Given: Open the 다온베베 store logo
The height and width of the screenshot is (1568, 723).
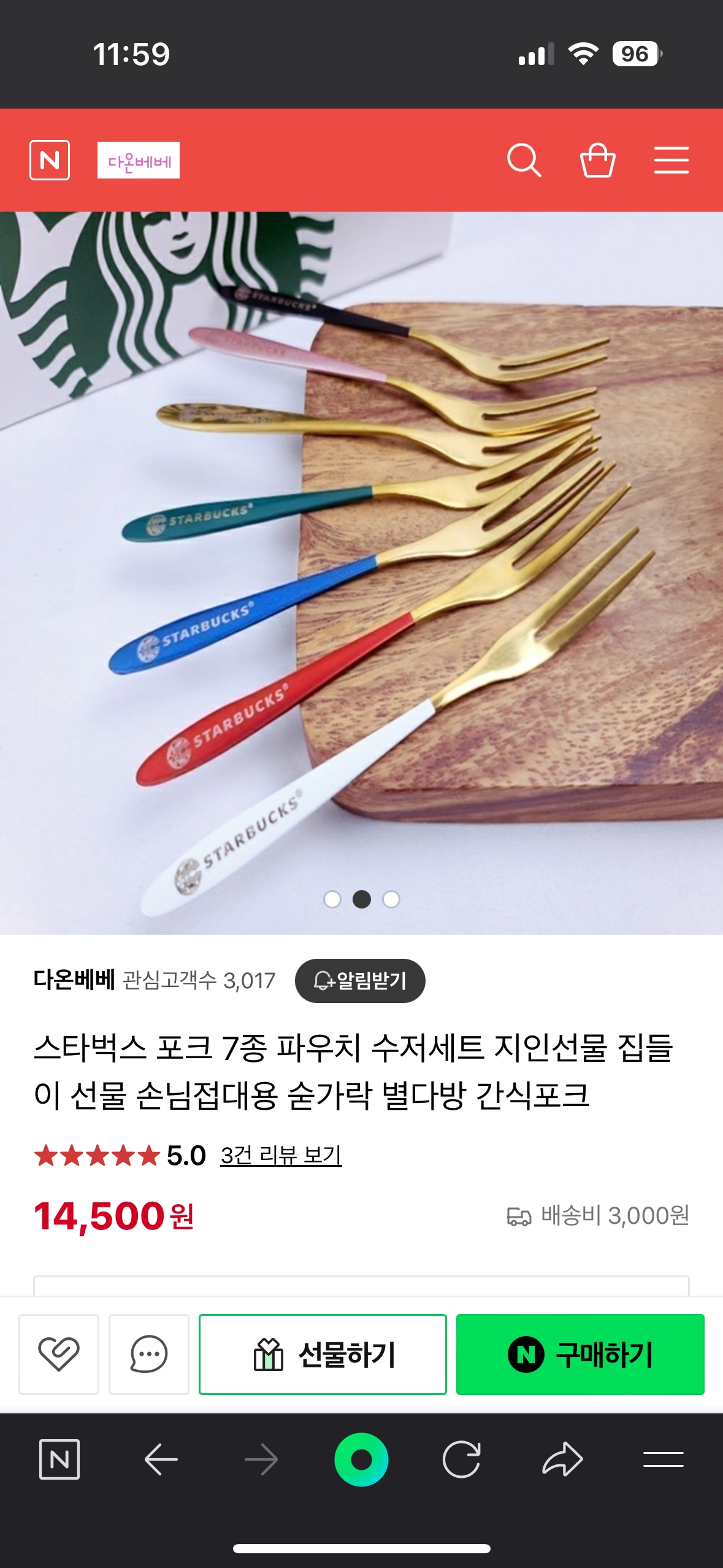Looking at the screenshot, I should coord(138,161).
